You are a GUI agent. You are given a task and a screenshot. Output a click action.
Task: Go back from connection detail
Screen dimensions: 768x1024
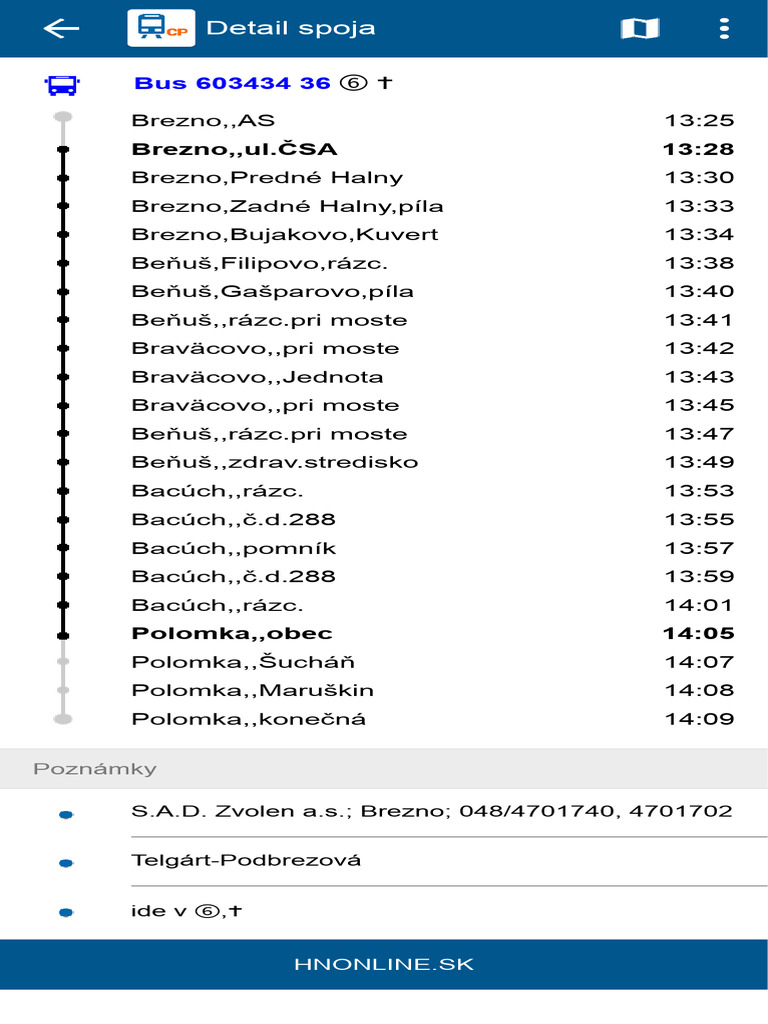[61, 28]
